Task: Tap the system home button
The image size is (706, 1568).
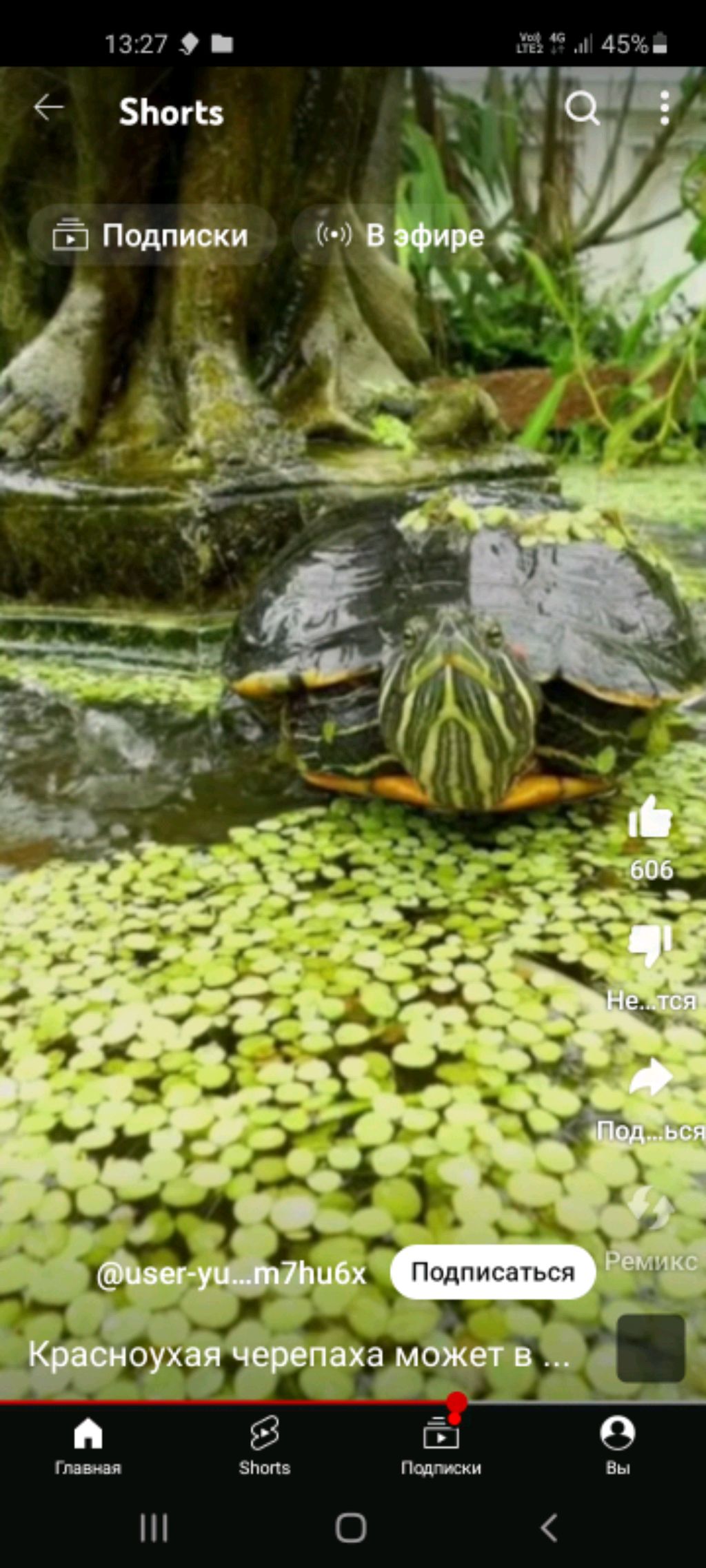Action: tap(351, 1528)
